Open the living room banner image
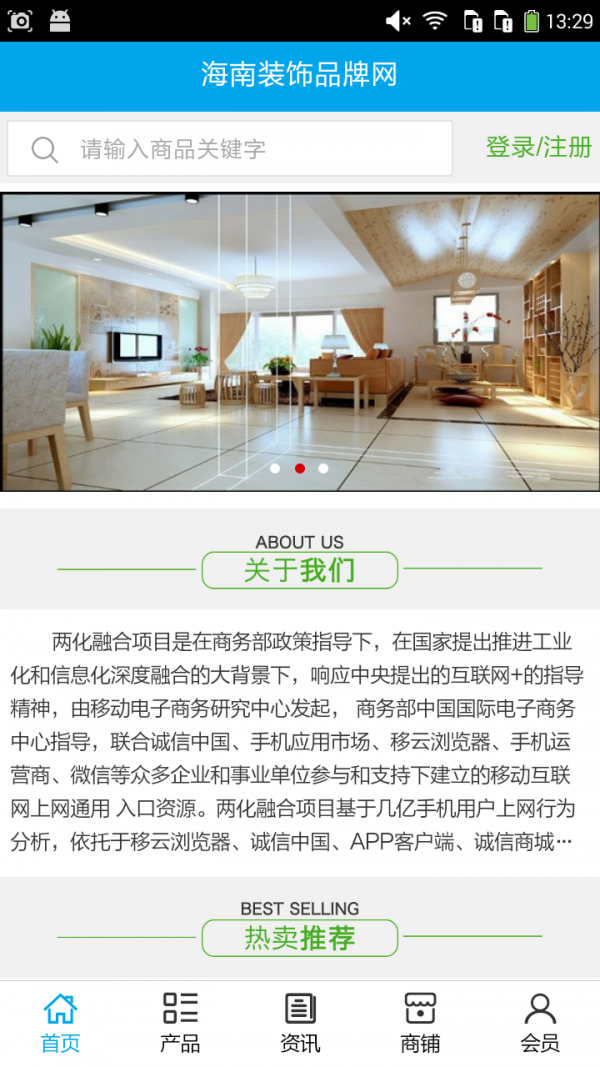600x1067 pixels. (300, 340)
